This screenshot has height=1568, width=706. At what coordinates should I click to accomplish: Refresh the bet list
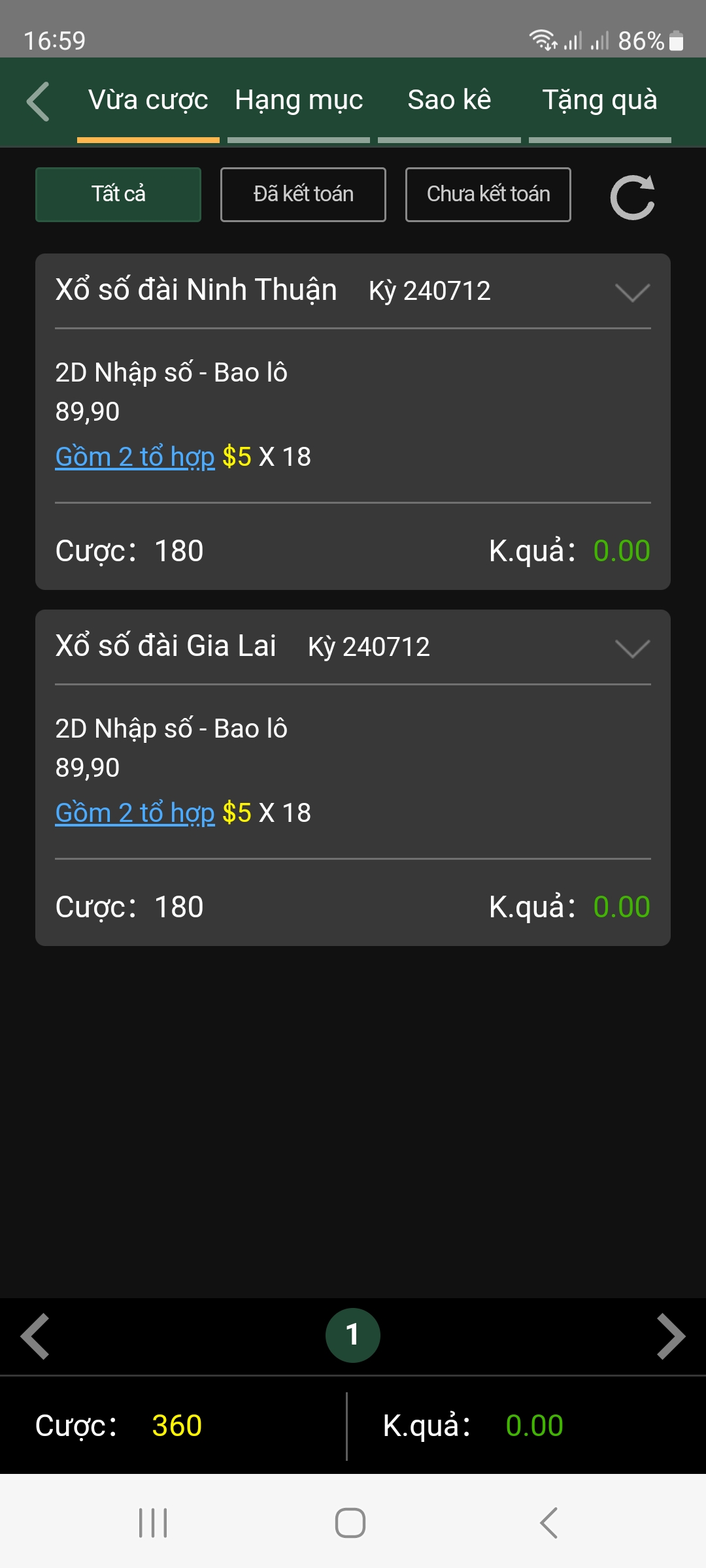click(x=632, y=197)
